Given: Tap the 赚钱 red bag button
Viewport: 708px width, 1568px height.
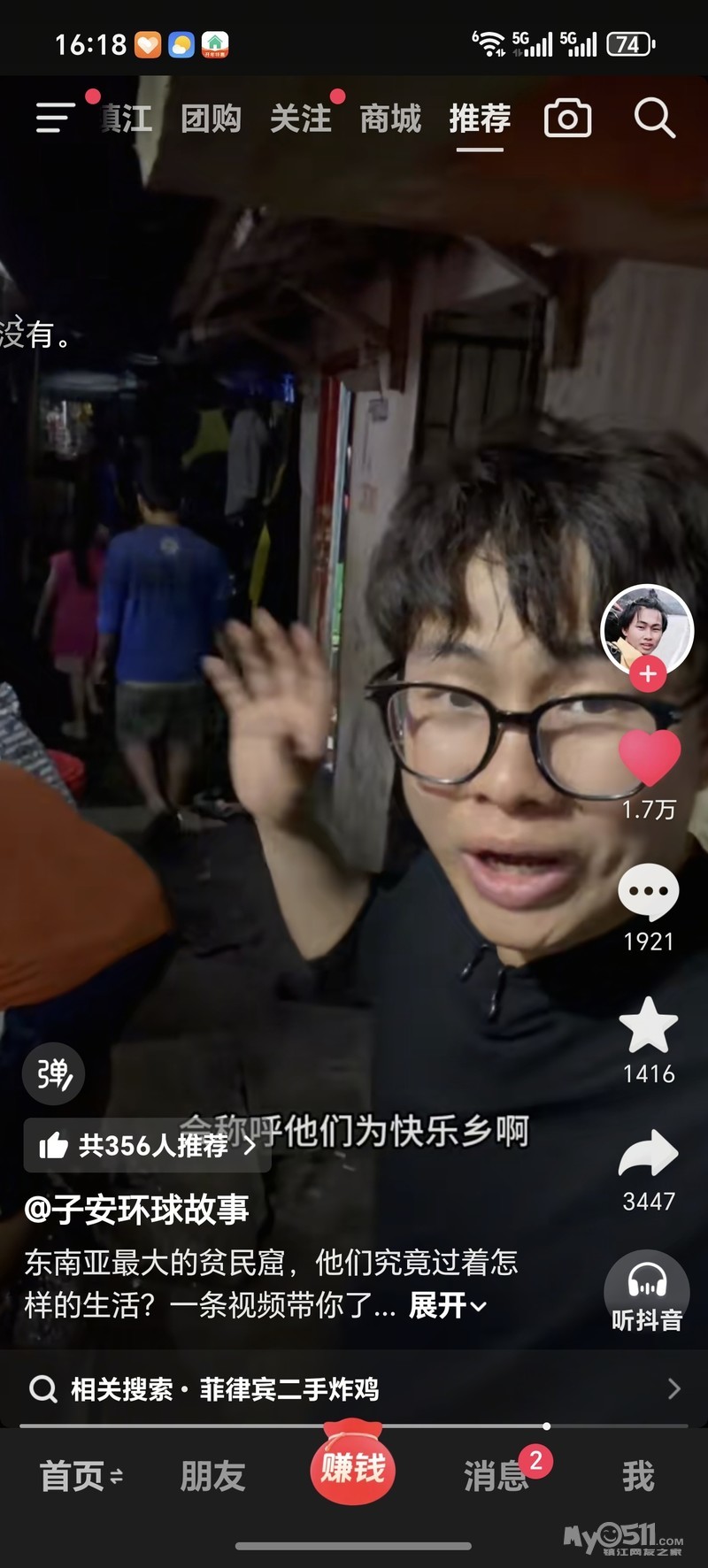Looking at the screenshot, I should click(x=353, y=1469).
